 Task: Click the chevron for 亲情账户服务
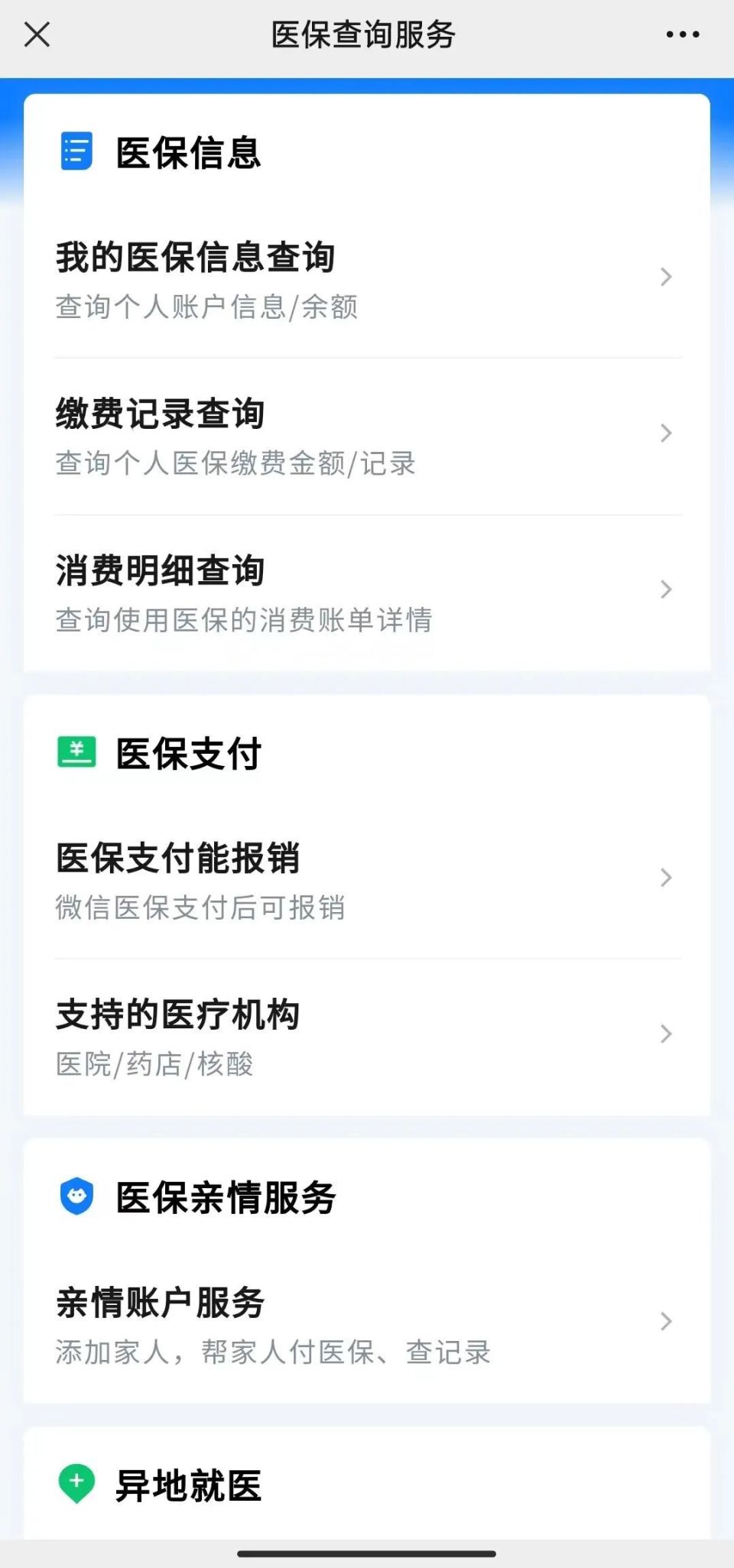(664, 1321)
